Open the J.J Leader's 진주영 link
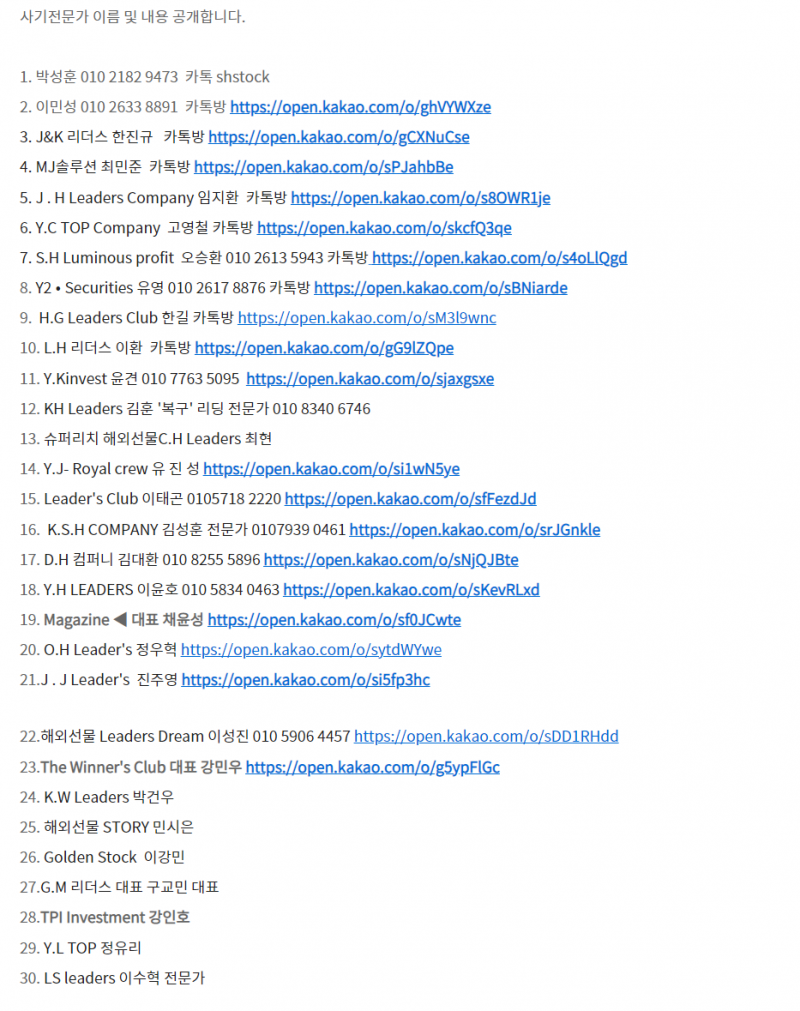The height and width of the screenshot is (1011, 800). (305, 679)
